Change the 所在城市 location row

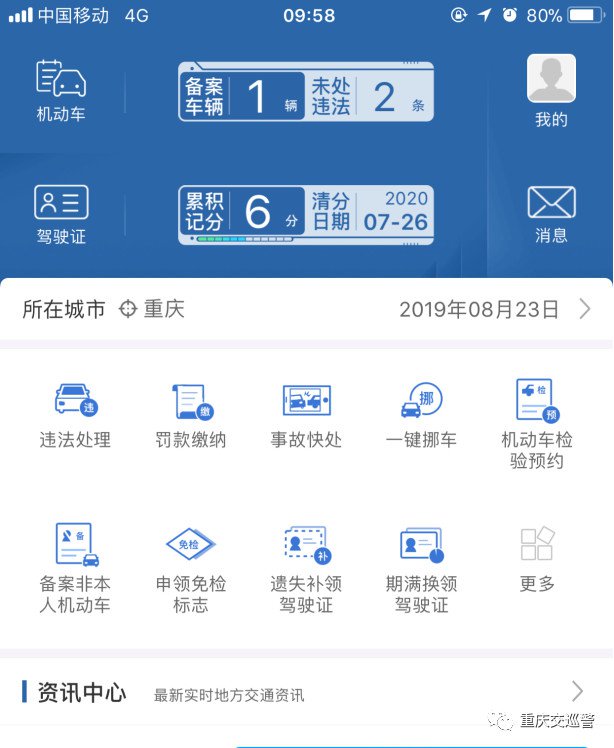[x=306, y=309]
